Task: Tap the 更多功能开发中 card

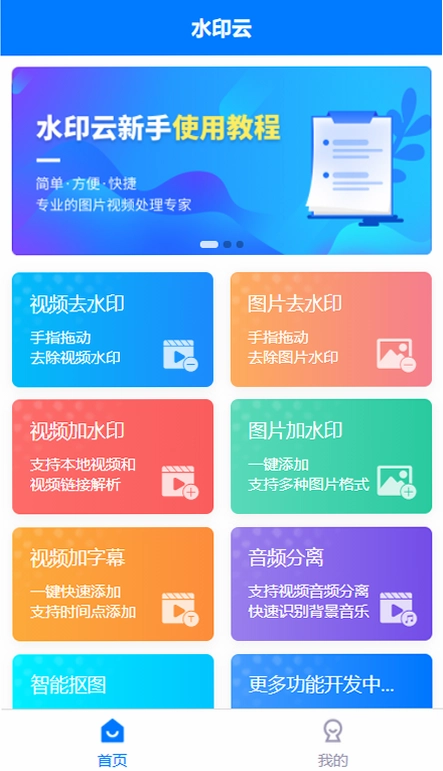Action: (x=331, y=682)
